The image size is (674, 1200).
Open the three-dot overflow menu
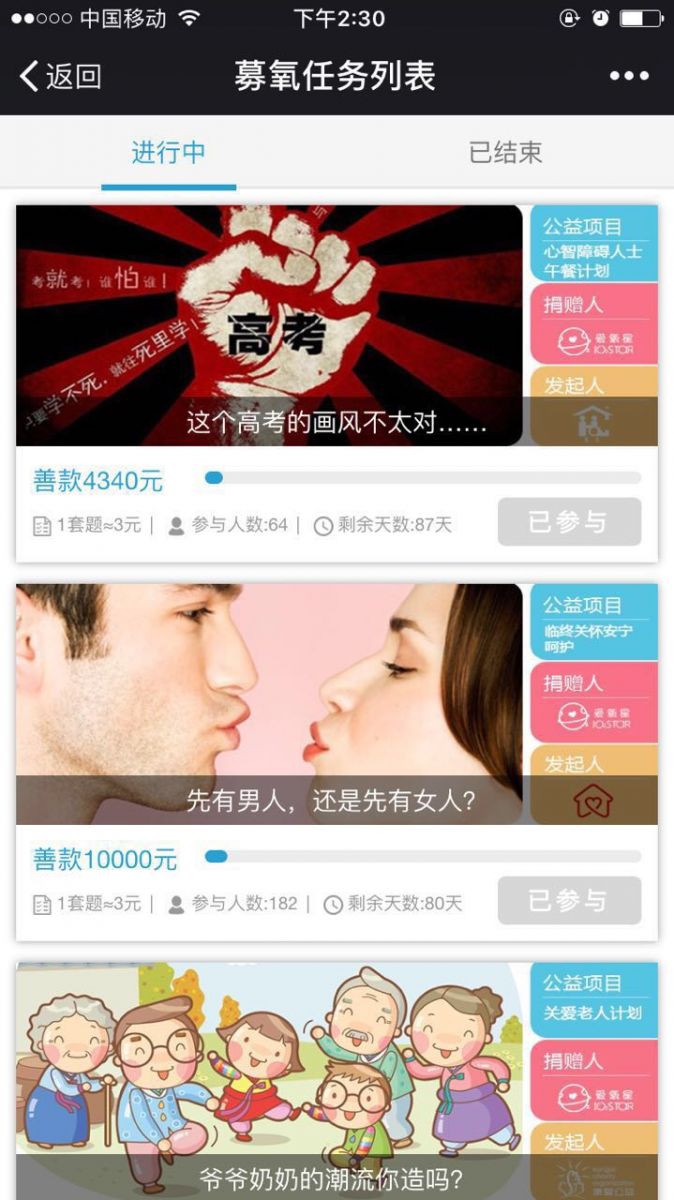point(629,76)
